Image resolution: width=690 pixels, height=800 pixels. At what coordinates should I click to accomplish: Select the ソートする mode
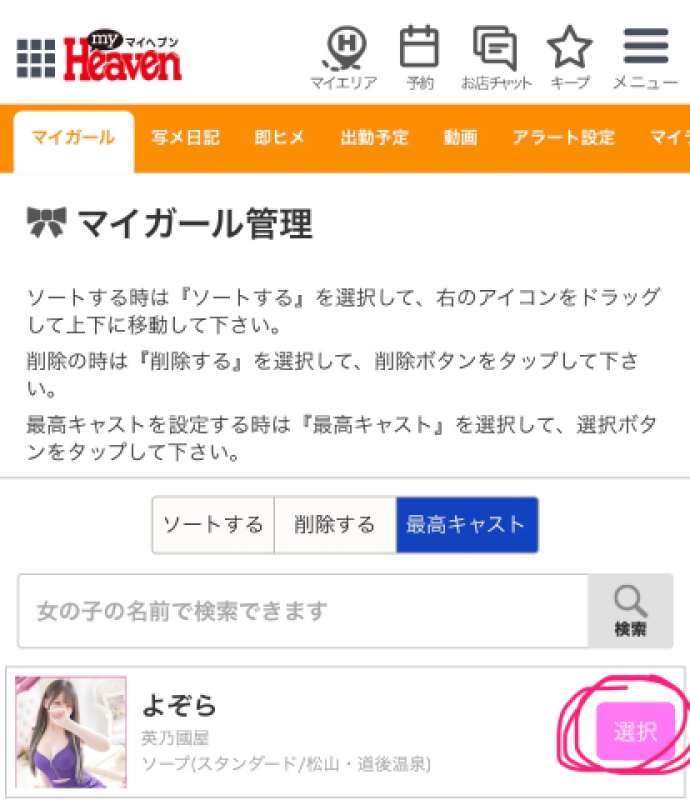[212, 525]
